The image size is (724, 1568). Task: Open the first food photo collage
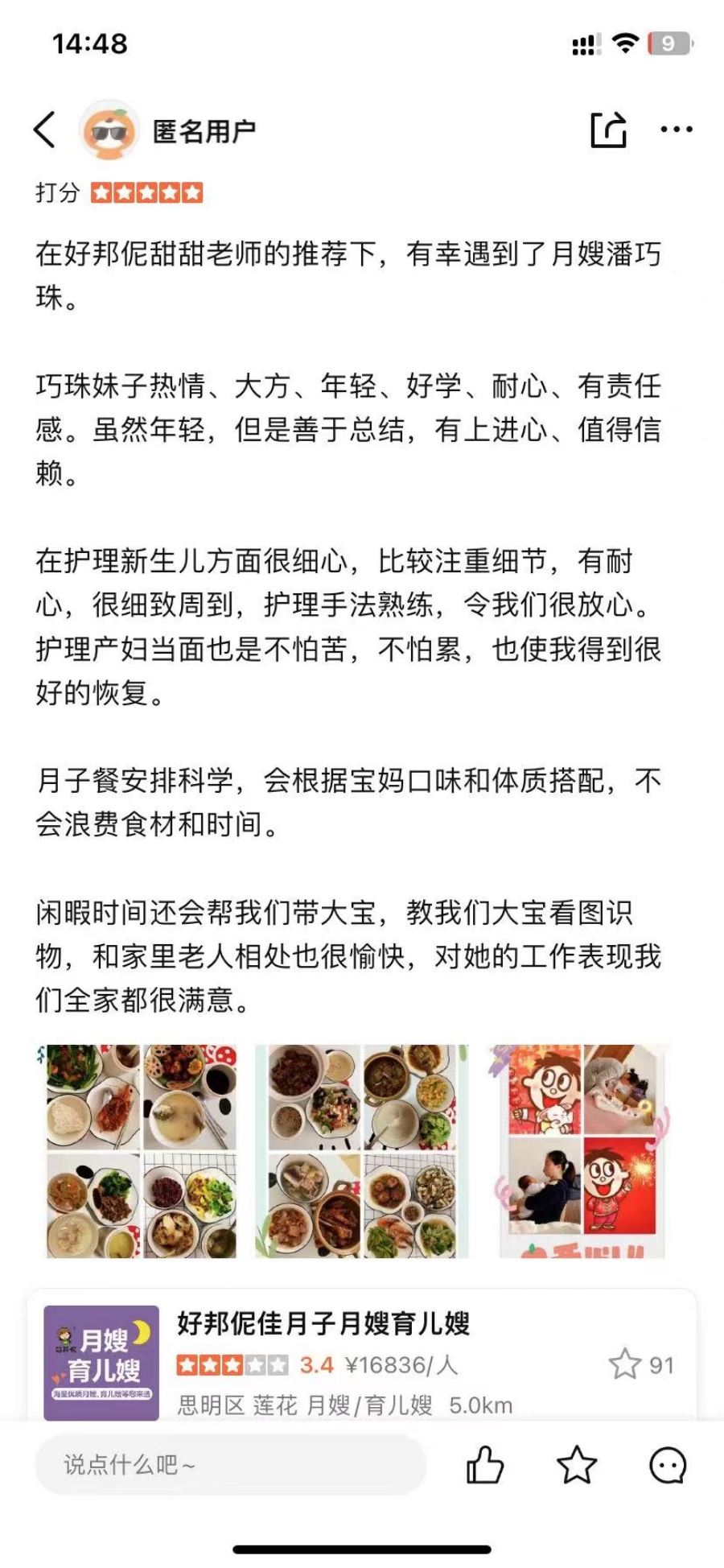[x=142, y=1151]
